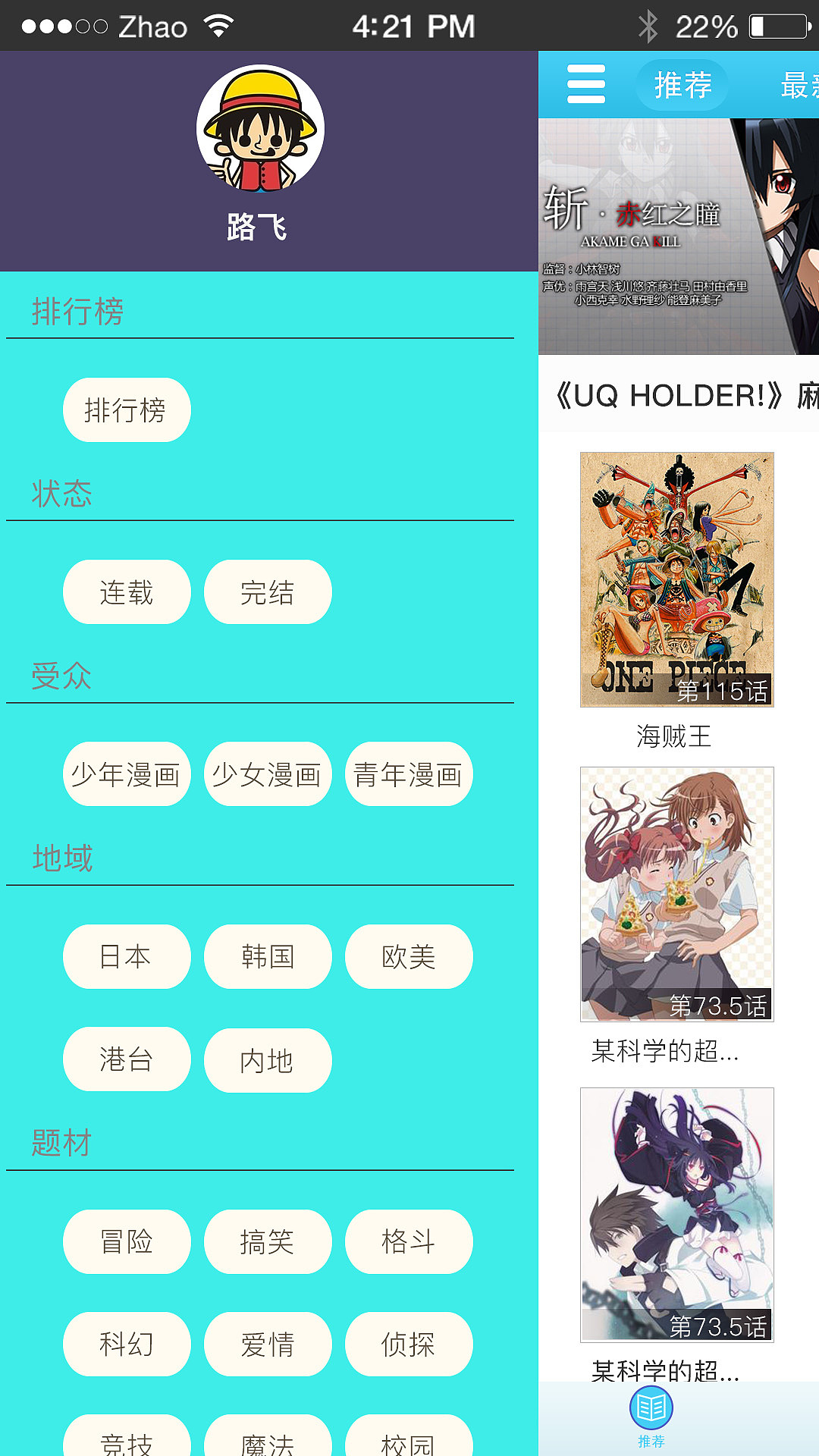Toggle the 连载 (ongoing) status filter
The height and width of the screenshot is (1456, 819).
pos(126,592)
